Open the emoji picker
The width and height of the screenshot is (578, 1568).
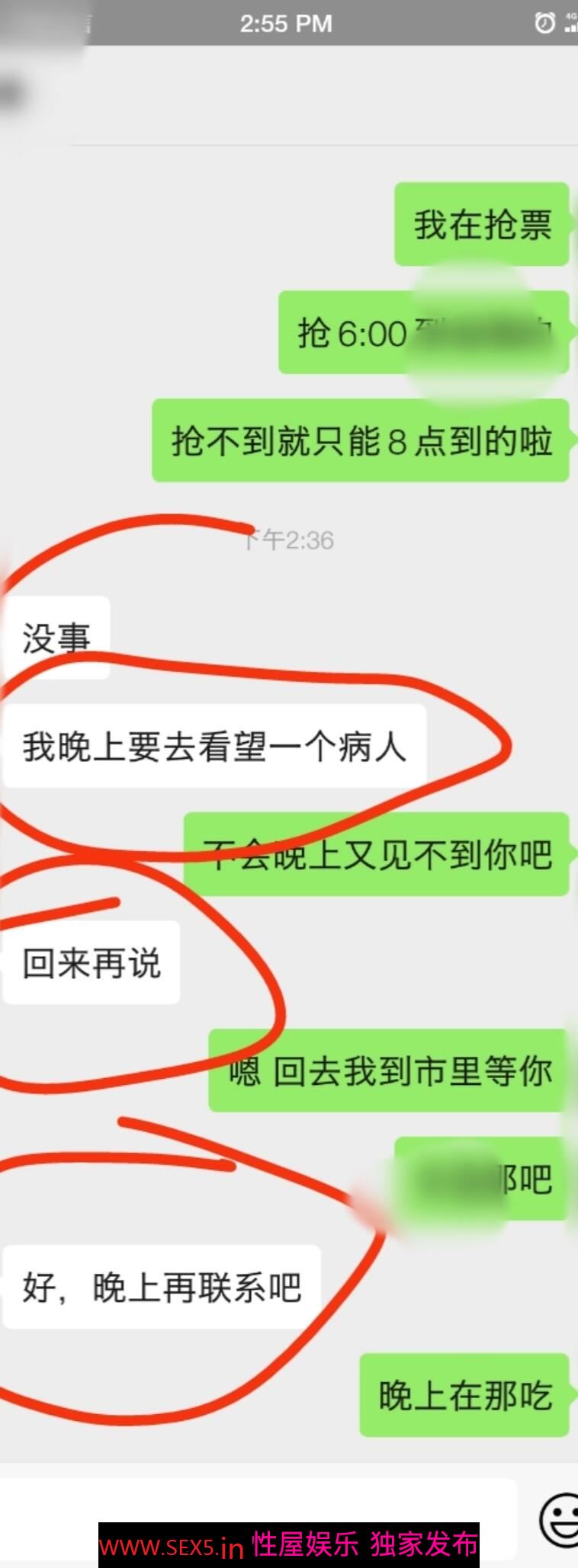click(560, 1518)
